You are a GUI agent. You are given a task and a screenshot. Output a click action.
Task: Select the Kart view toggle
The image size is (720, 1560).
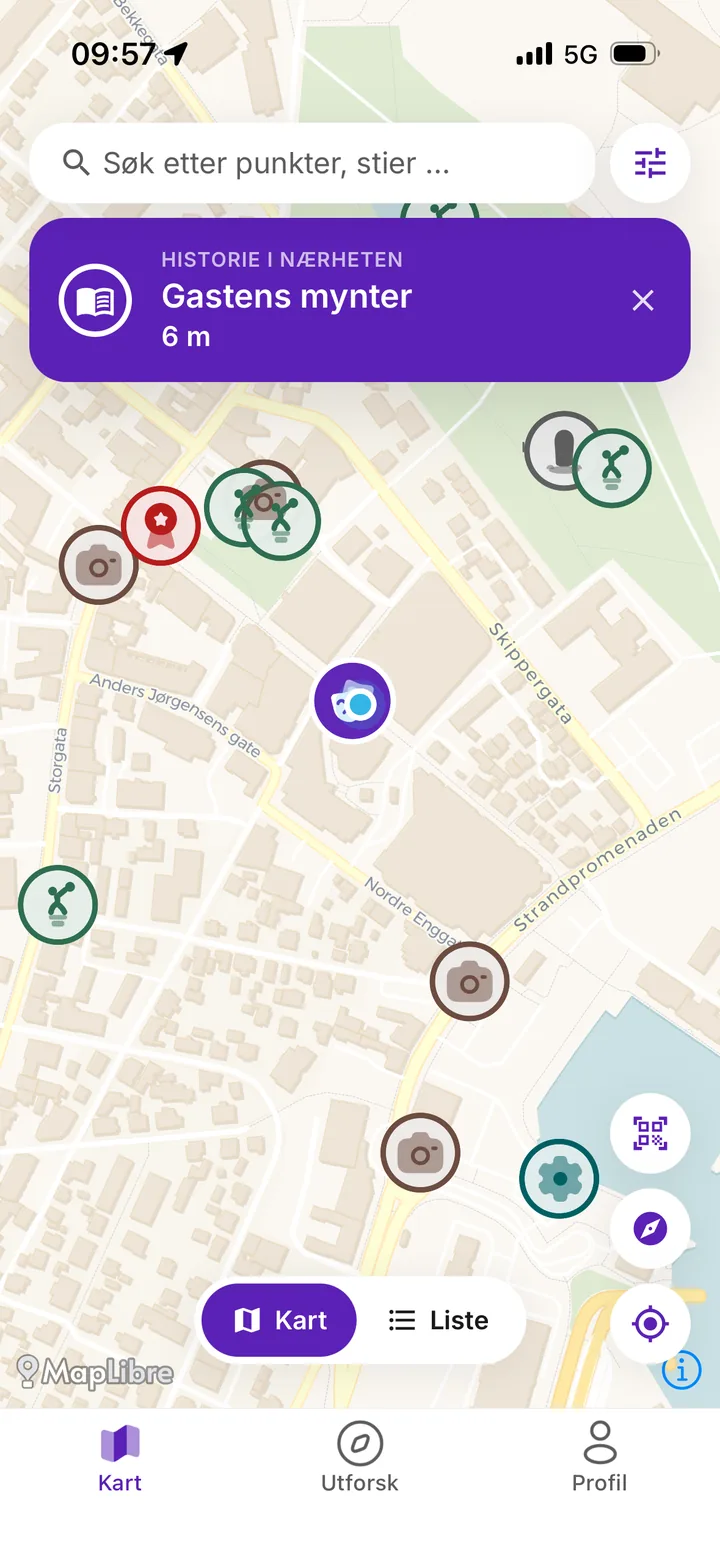pos(279,1320)
